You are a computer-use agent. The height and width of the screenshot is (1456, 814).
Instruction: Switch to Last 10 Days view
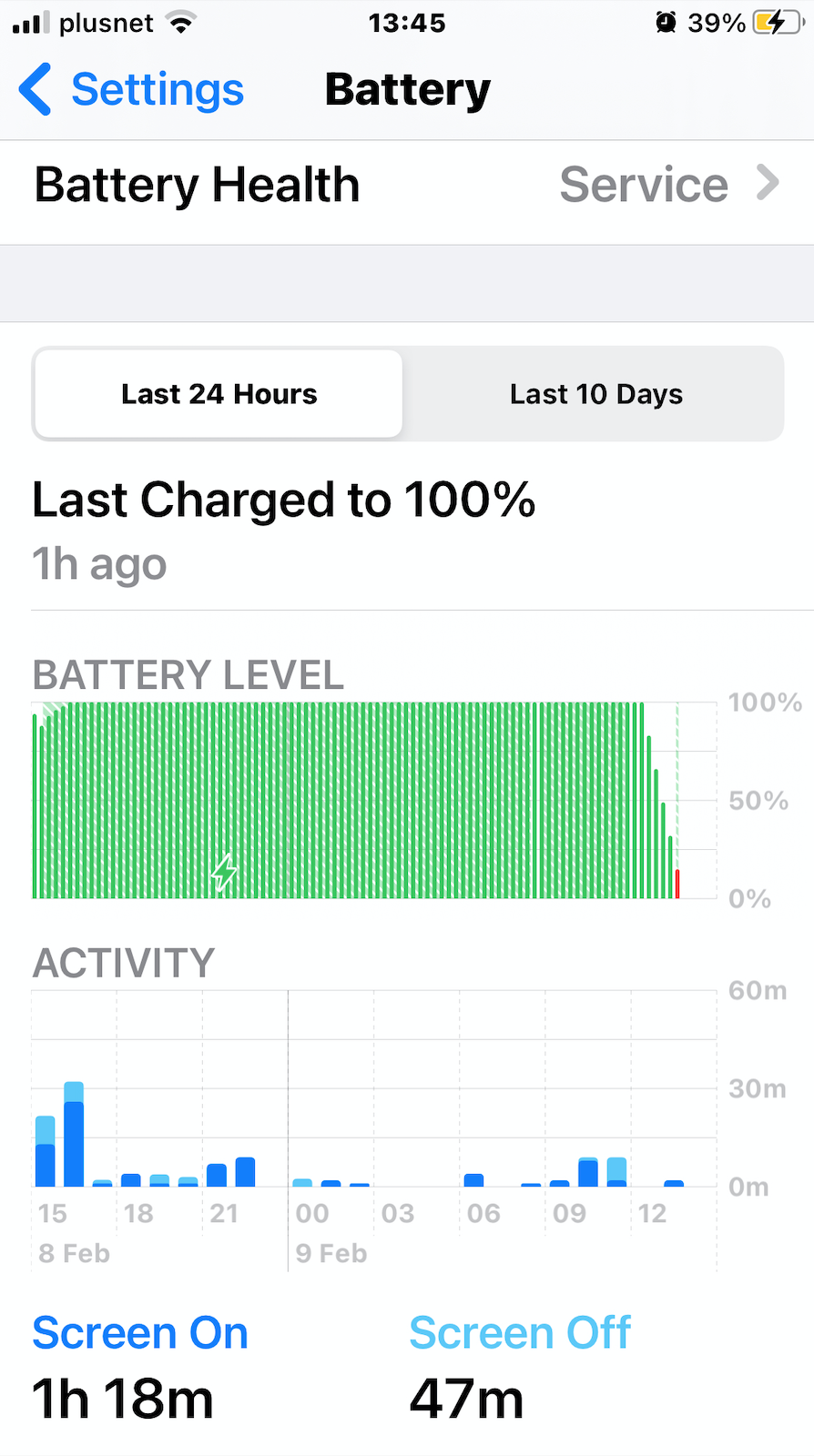tap(595, 394)
